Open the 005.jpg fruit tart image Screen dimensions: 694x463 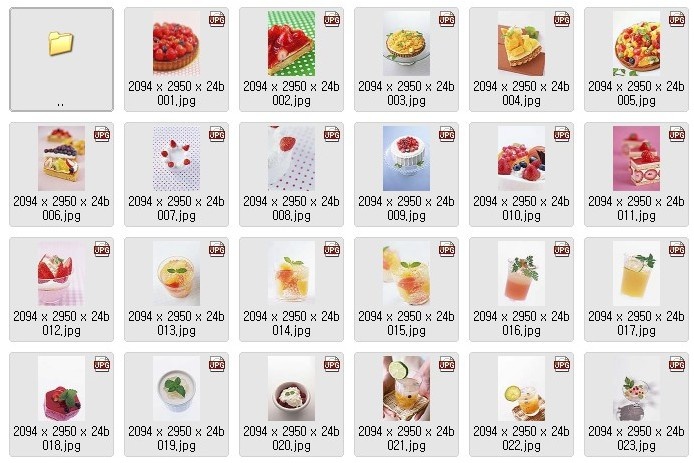[x=636, y=59]
